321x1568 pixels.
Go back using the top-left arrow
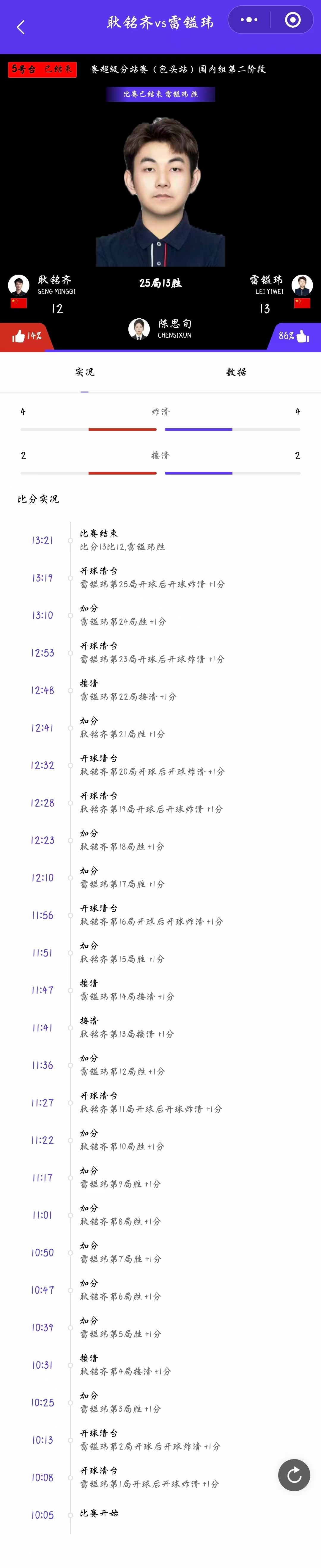click(21, 27)
